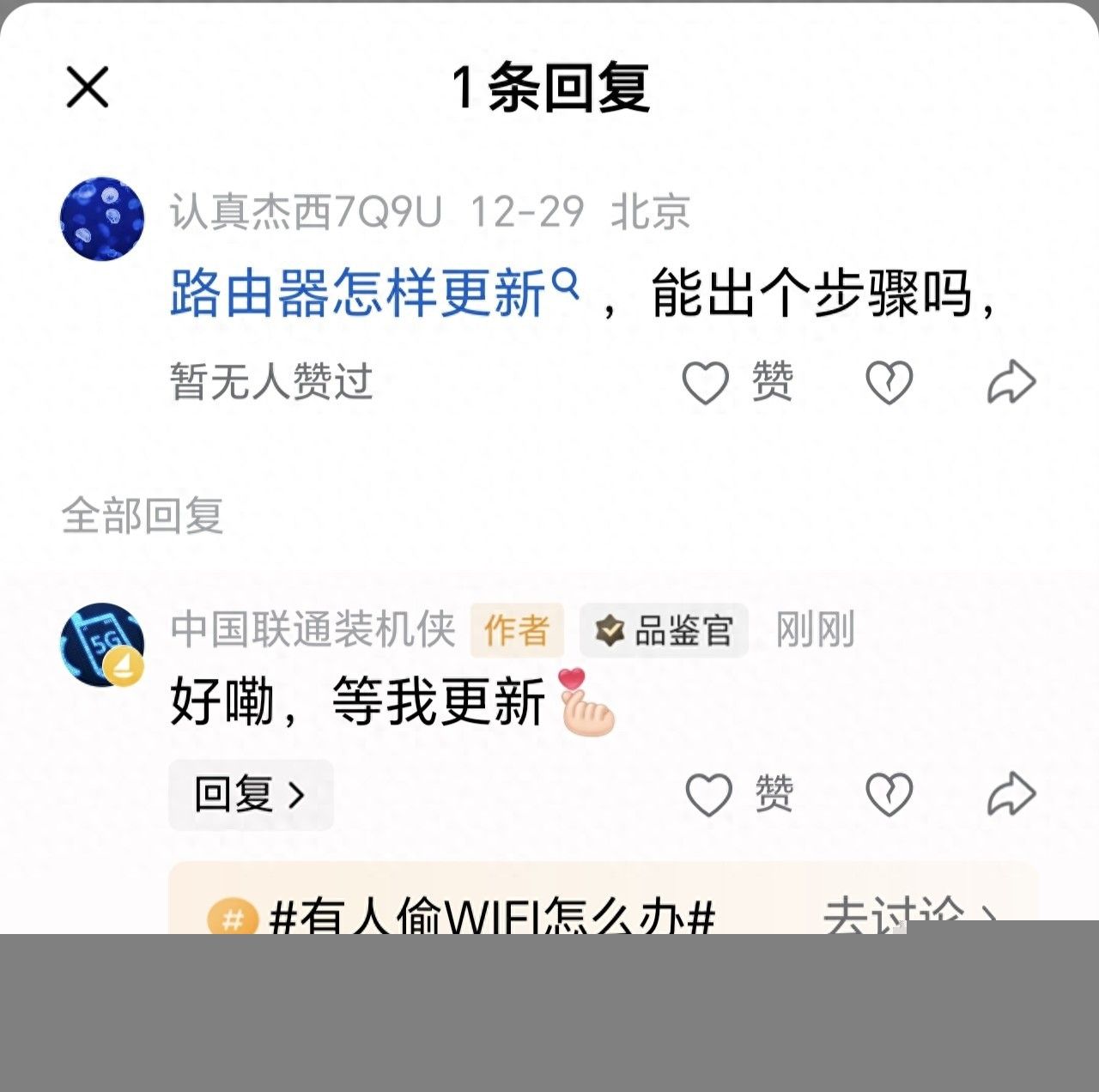Image resolution: width=1099 pixels, height=1092 pixels.
Task: Close the replies panel
Action: pos(88,88)
